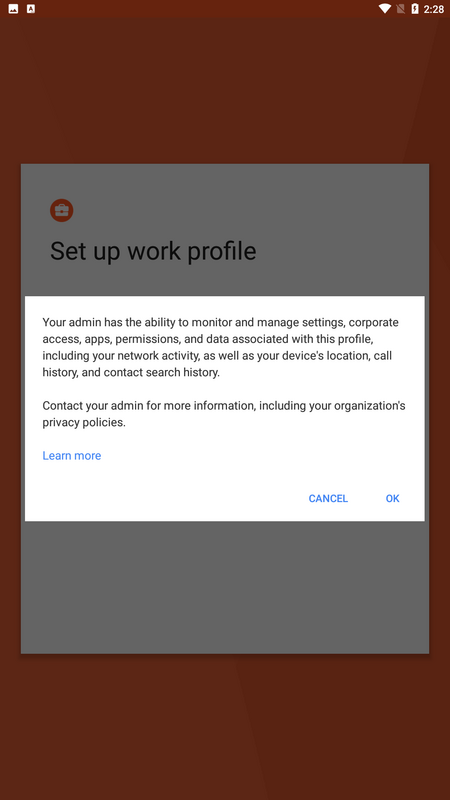Open the Learn more link

(71, 456)
